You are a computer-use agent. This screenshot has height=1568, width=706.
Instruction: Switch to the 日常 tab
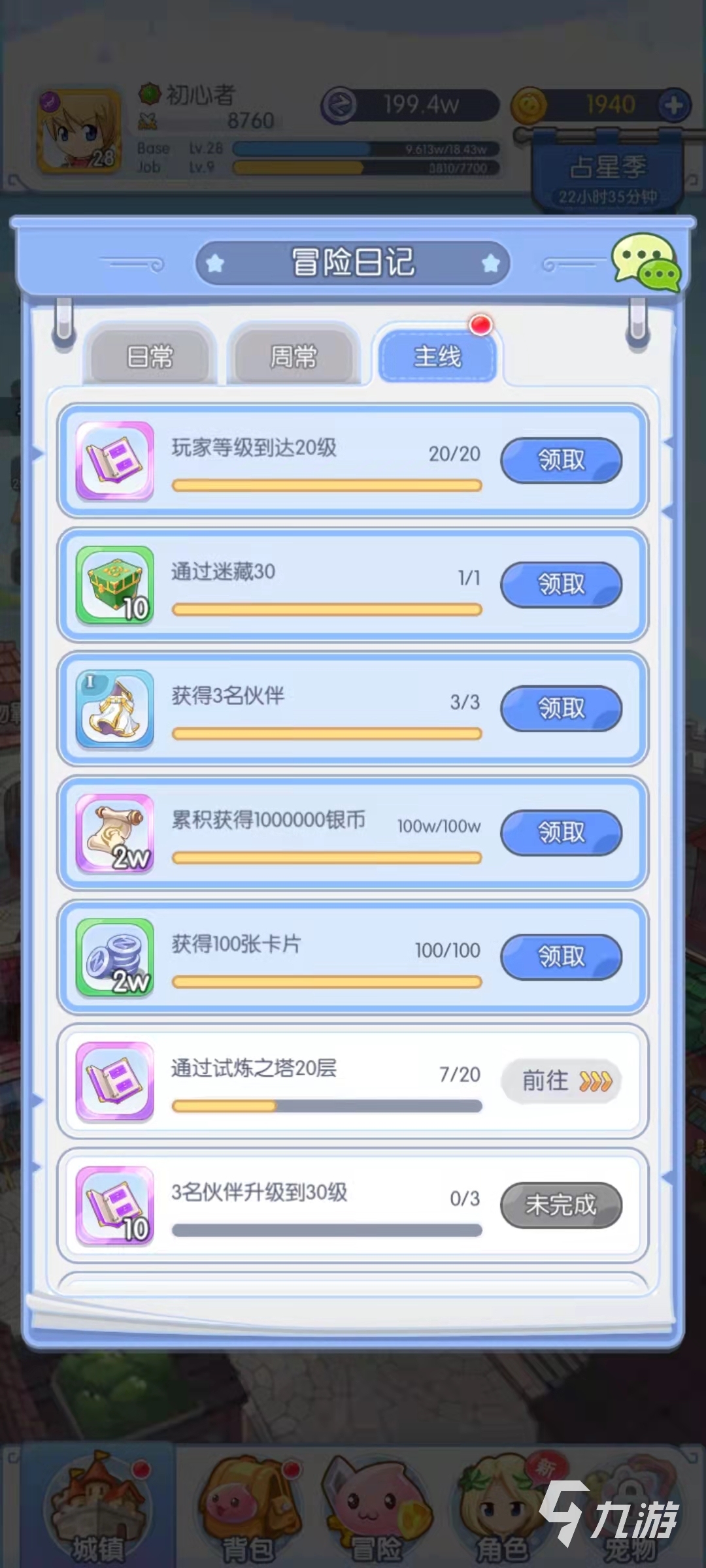tap(150, 357)
